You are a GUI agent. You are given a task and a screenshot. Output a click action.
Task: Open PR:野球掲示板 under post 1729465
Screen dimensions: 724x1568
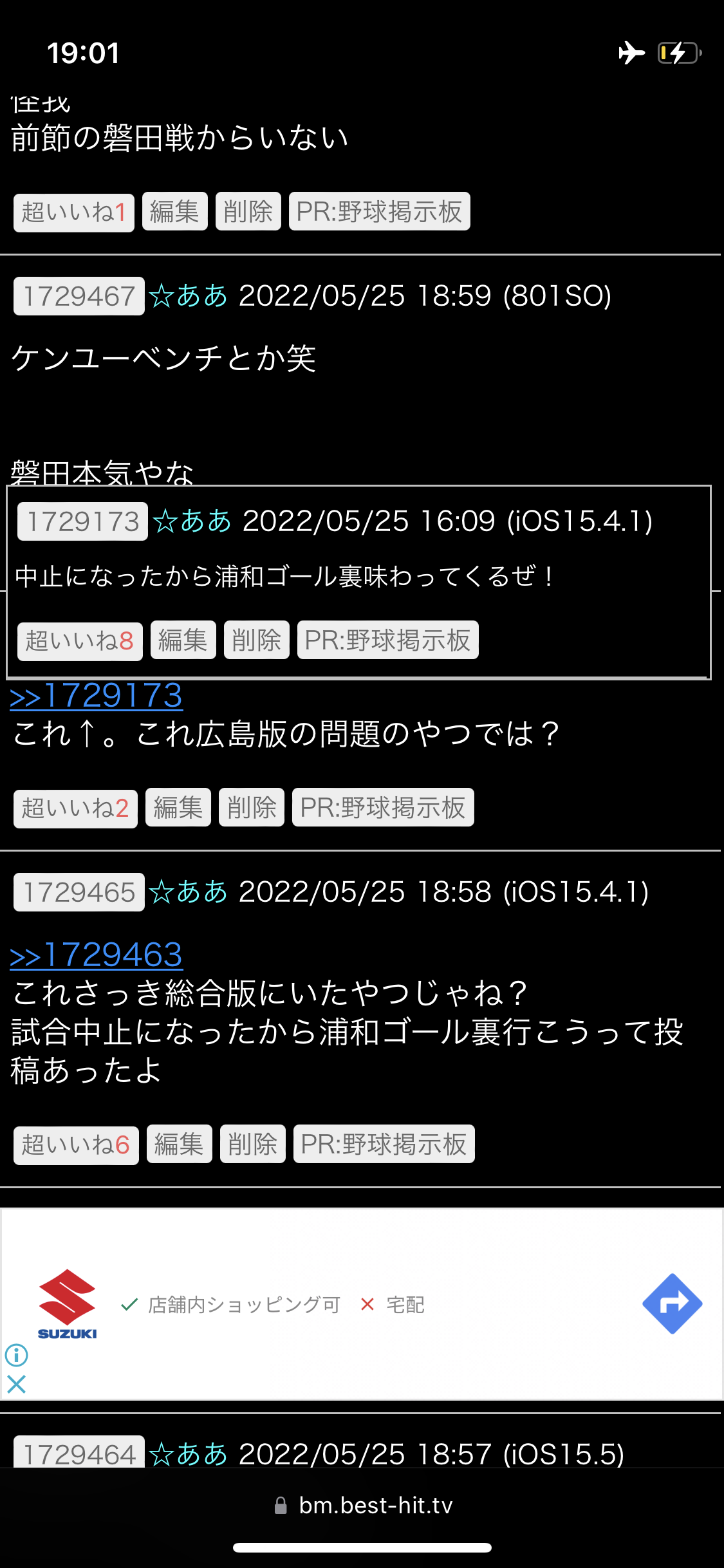384,1144
